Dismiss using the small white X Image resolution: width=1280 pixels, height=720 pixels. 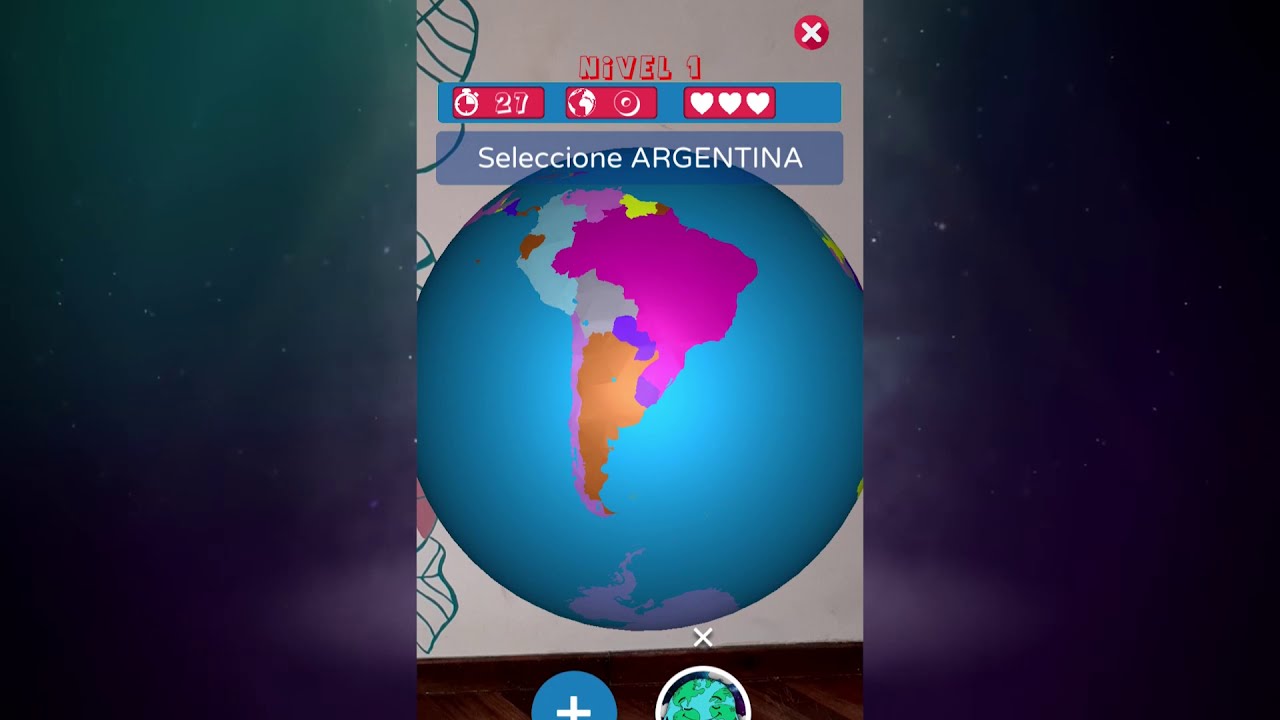point(703,637)
